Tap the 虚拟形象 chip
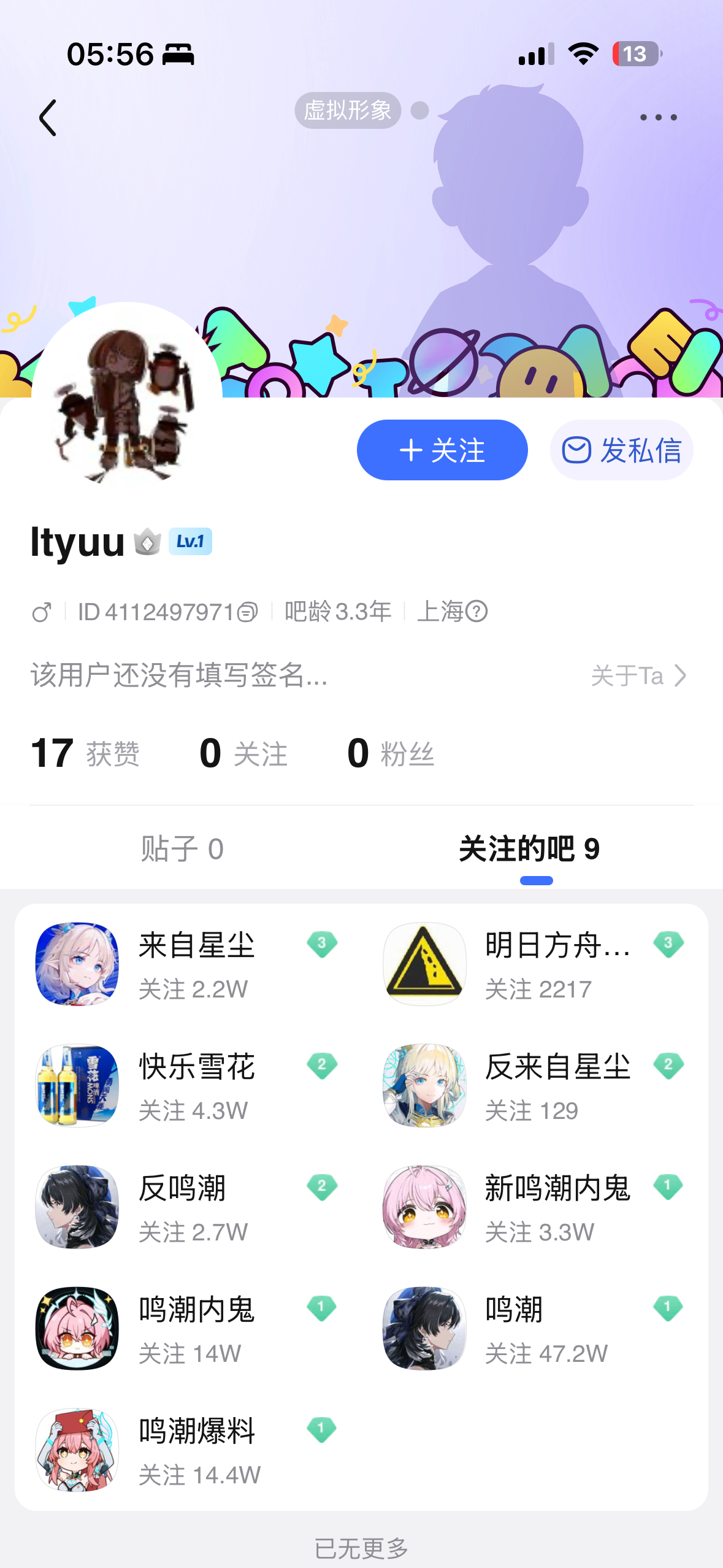This screenshot has height=1568, width=723. click(x=348, y=110)
